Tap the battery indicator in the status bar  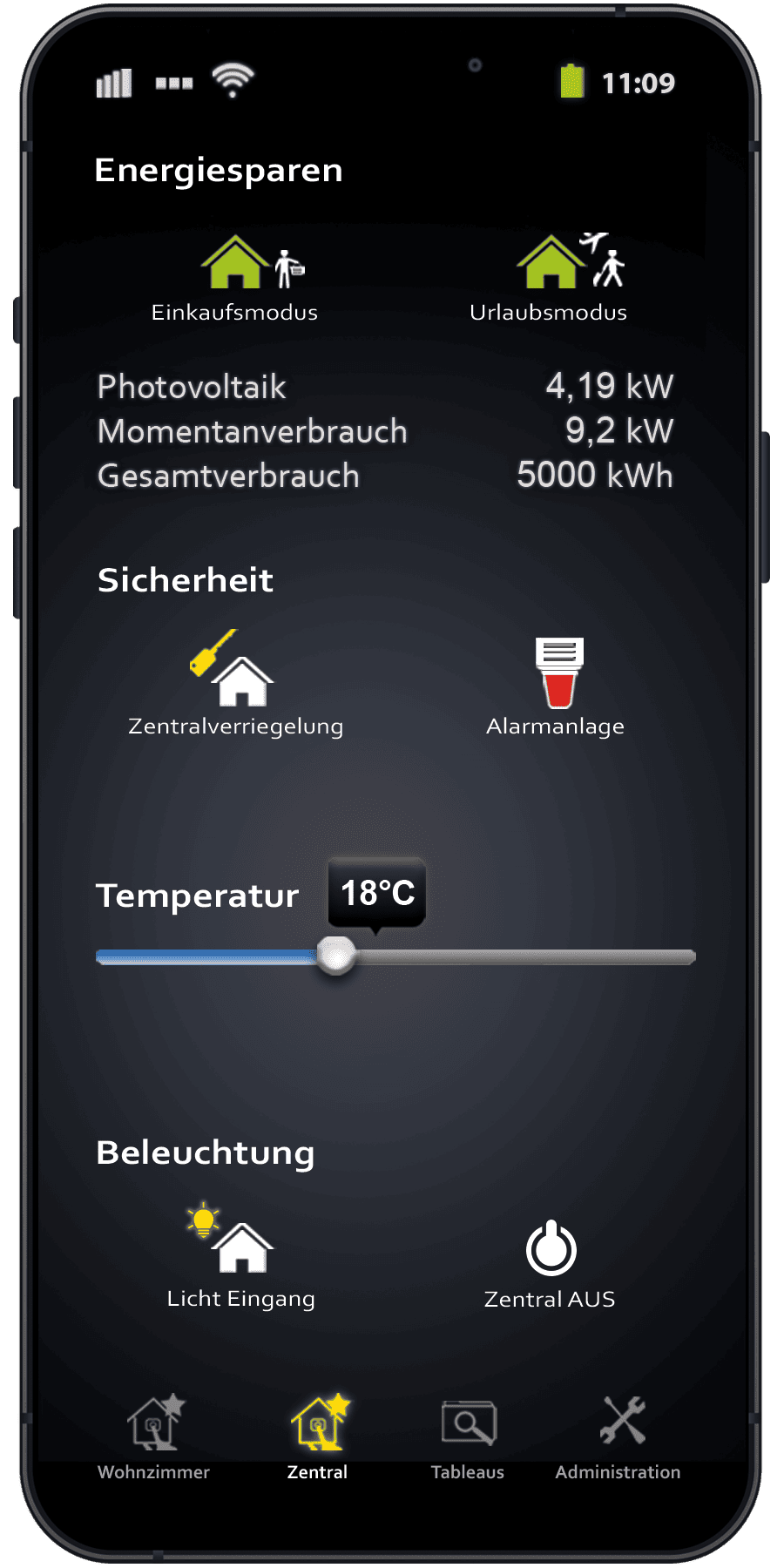(572, 82)
